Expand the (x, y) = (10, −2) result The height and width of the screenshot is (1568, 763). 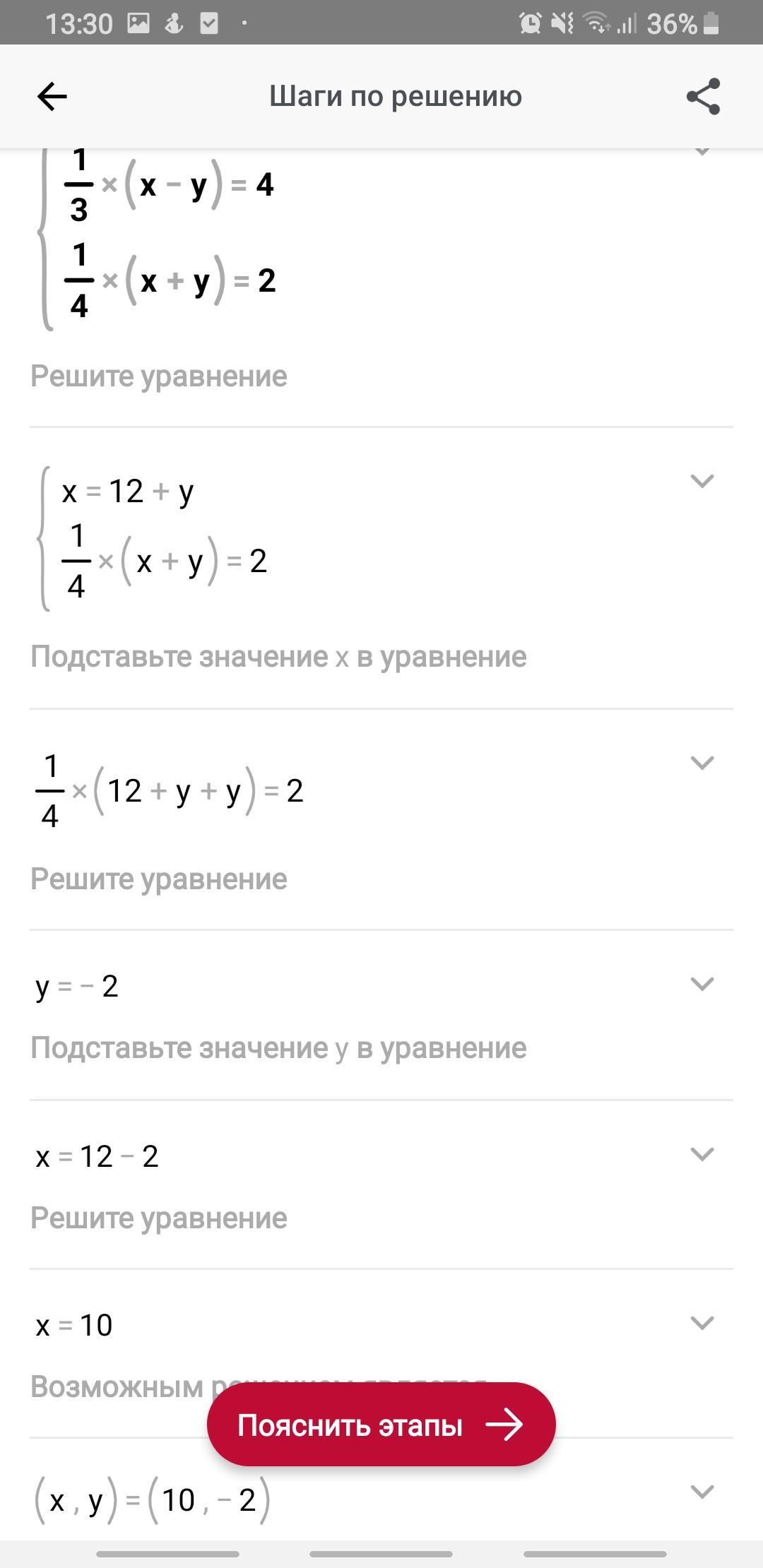click(702, 1492)
